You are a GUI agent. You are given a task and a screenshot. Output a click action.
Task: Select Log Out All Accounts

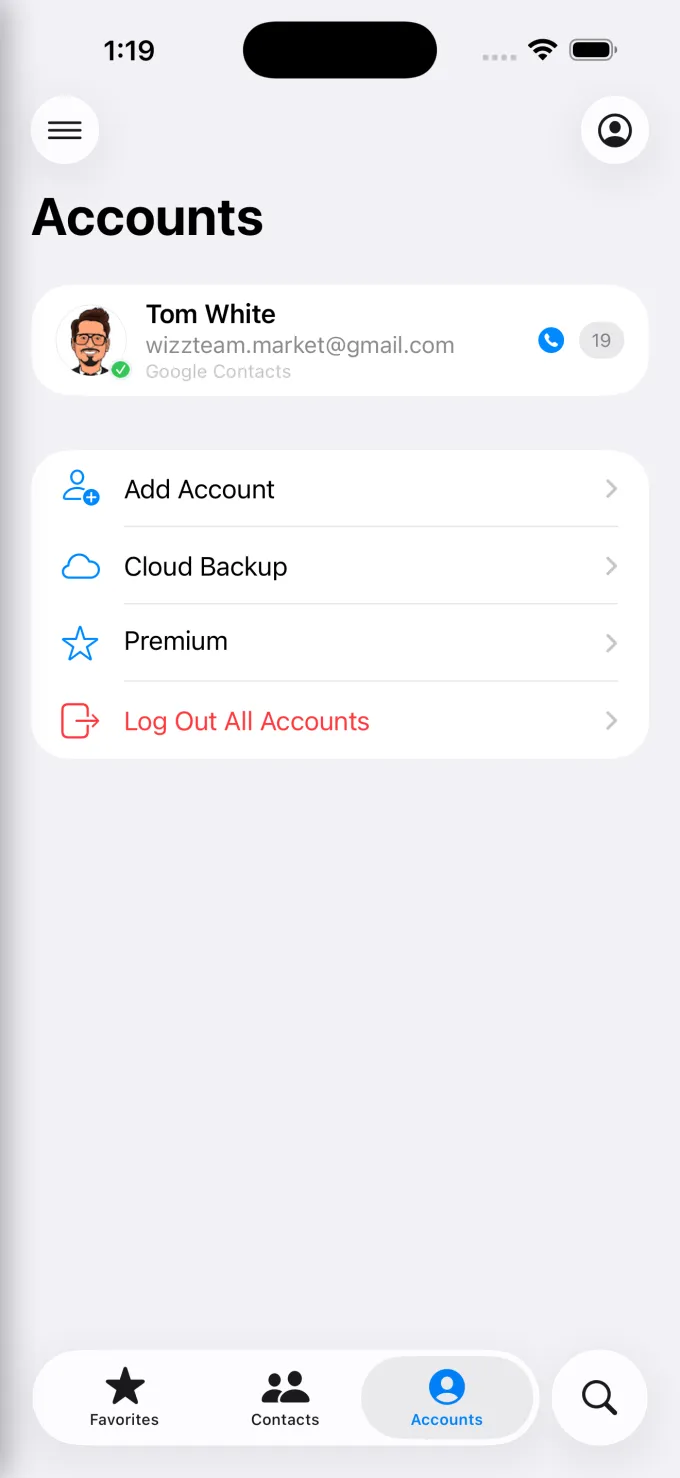click(x=340, y=721)
